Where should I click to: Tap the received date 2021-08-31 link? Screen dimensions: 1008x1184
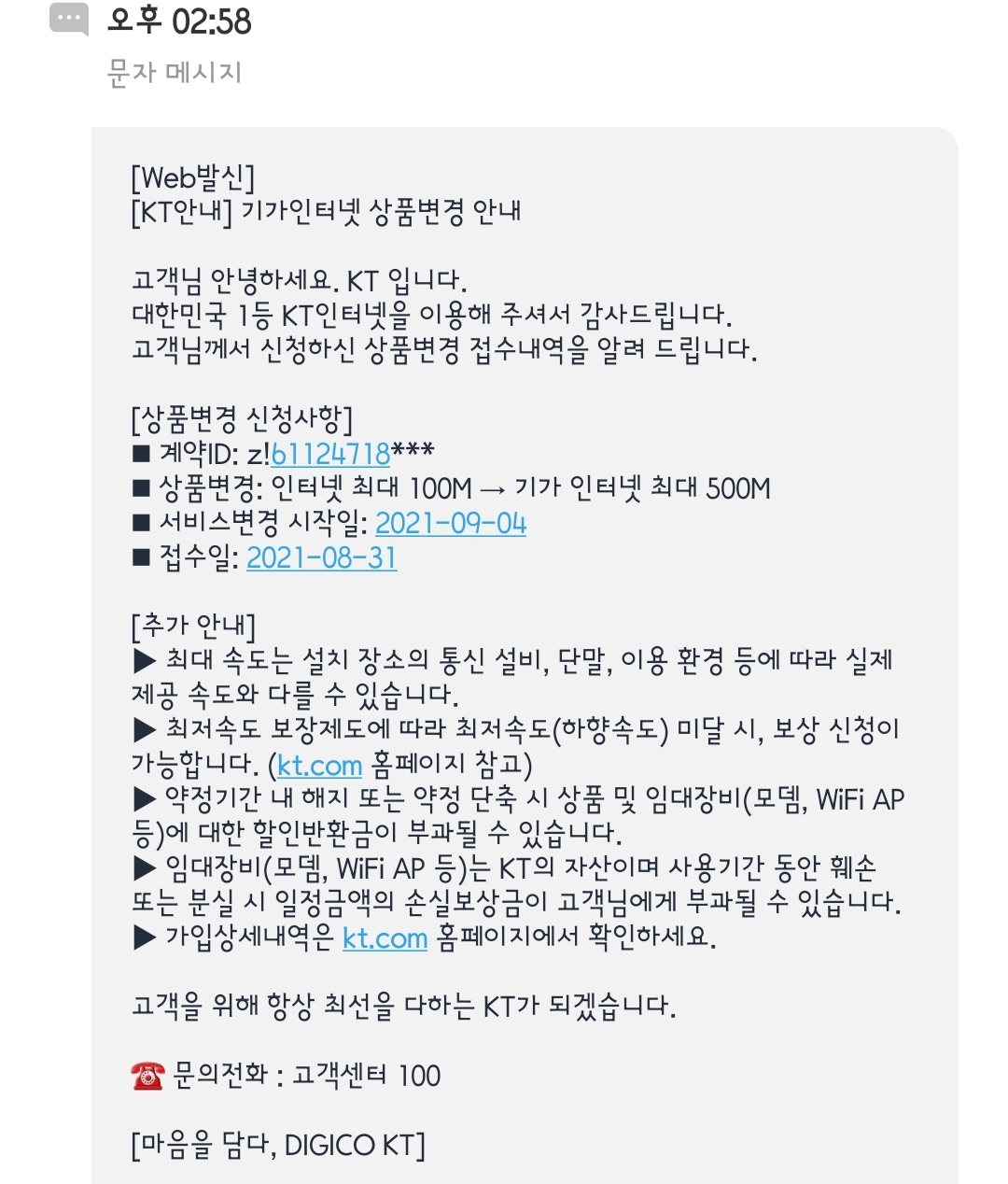(x=322, y=557)
